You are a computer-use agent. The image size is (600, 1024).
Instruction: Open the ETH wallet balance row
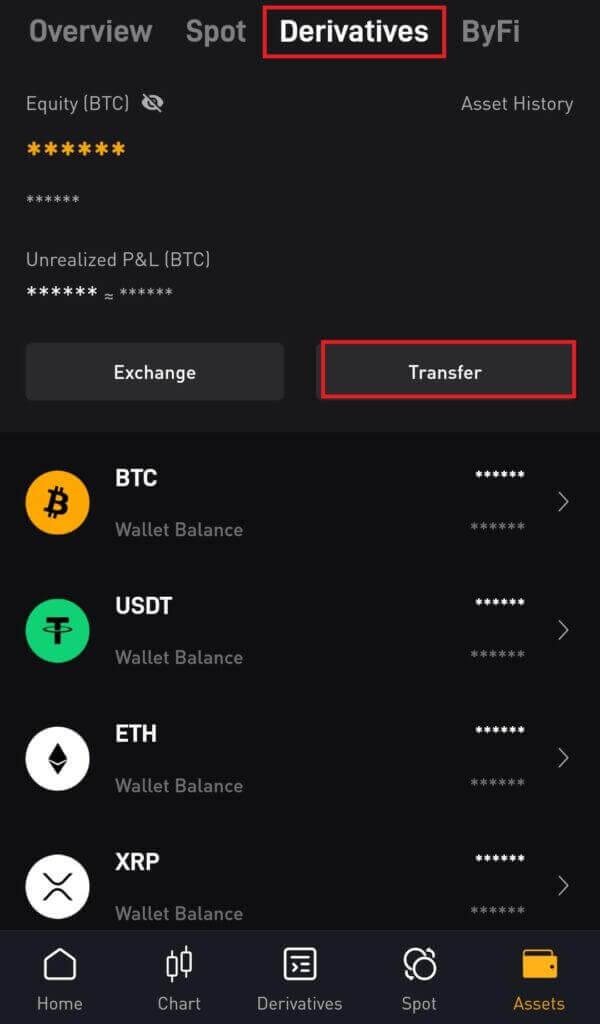[300, 758]
